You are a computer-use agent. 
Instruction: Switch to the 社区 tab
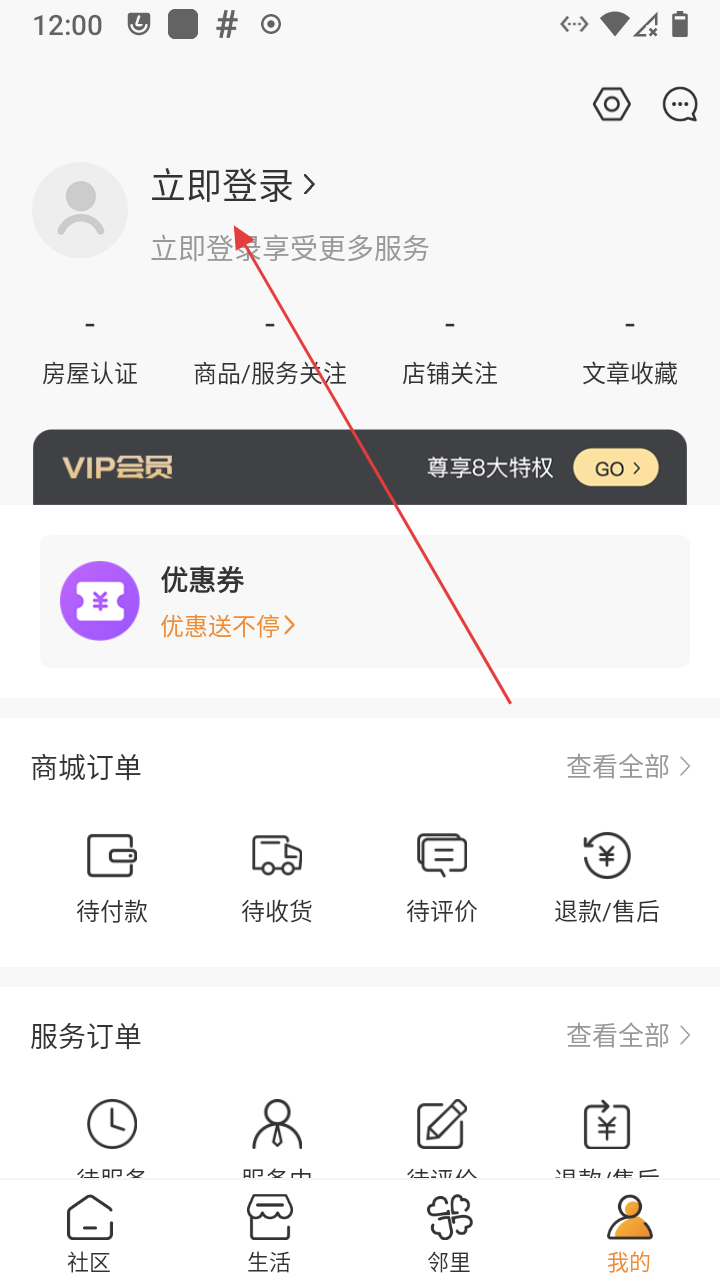coord(89,1232)
